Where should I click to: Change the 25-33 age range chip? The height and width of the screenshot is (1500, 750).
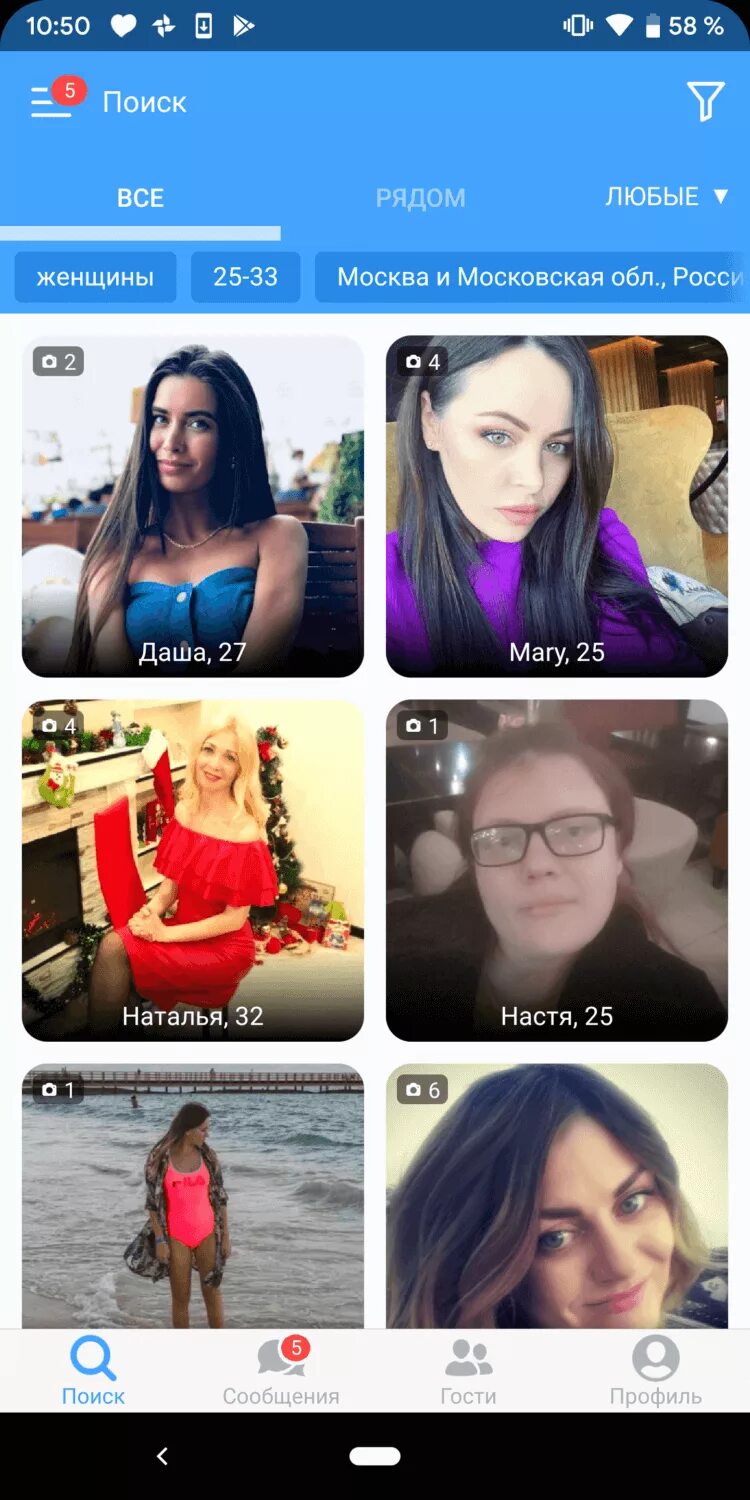point(245,277)
